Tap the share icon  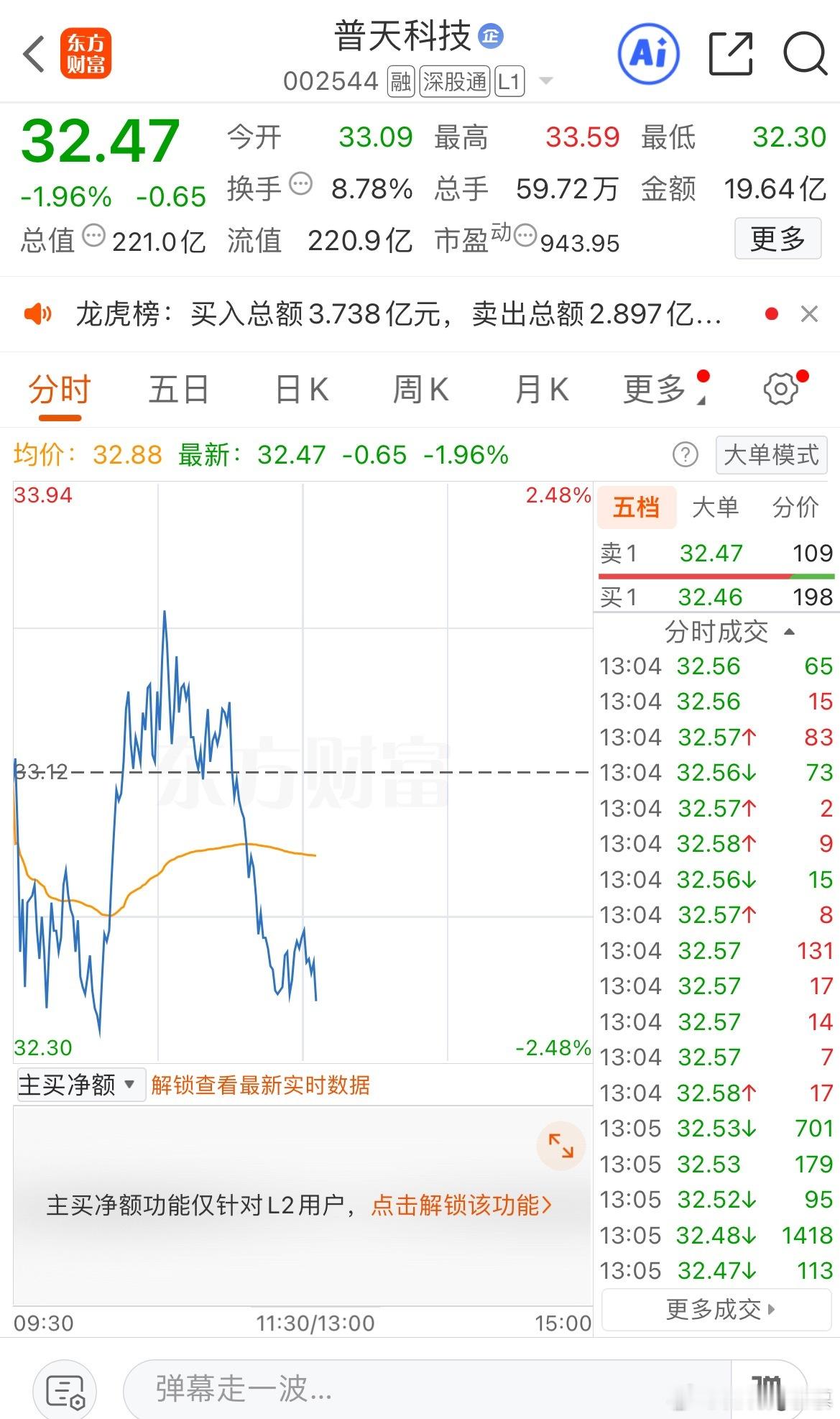[730, 54]
